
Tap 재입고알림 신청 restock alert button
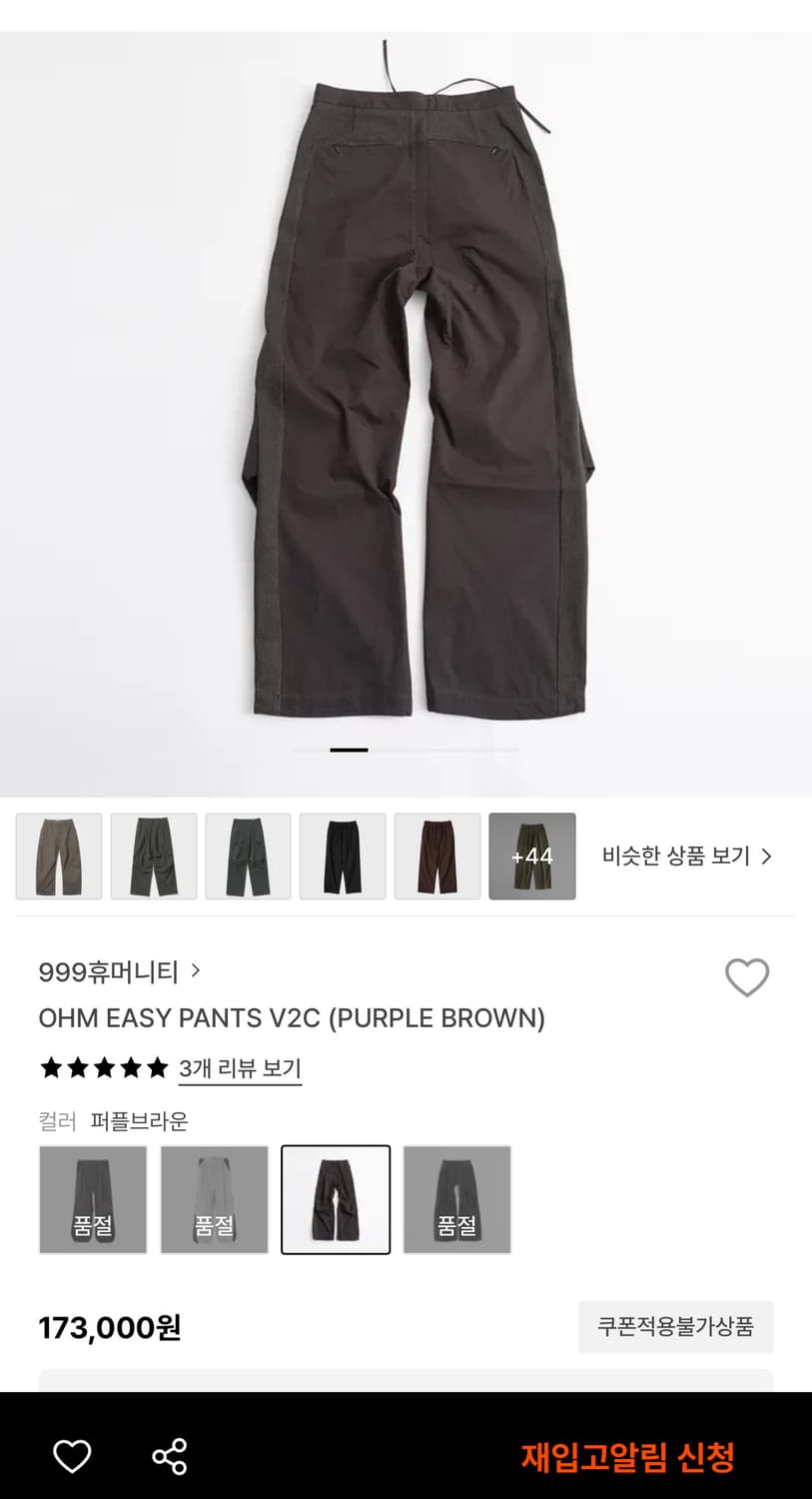(x=627, y=1456)
